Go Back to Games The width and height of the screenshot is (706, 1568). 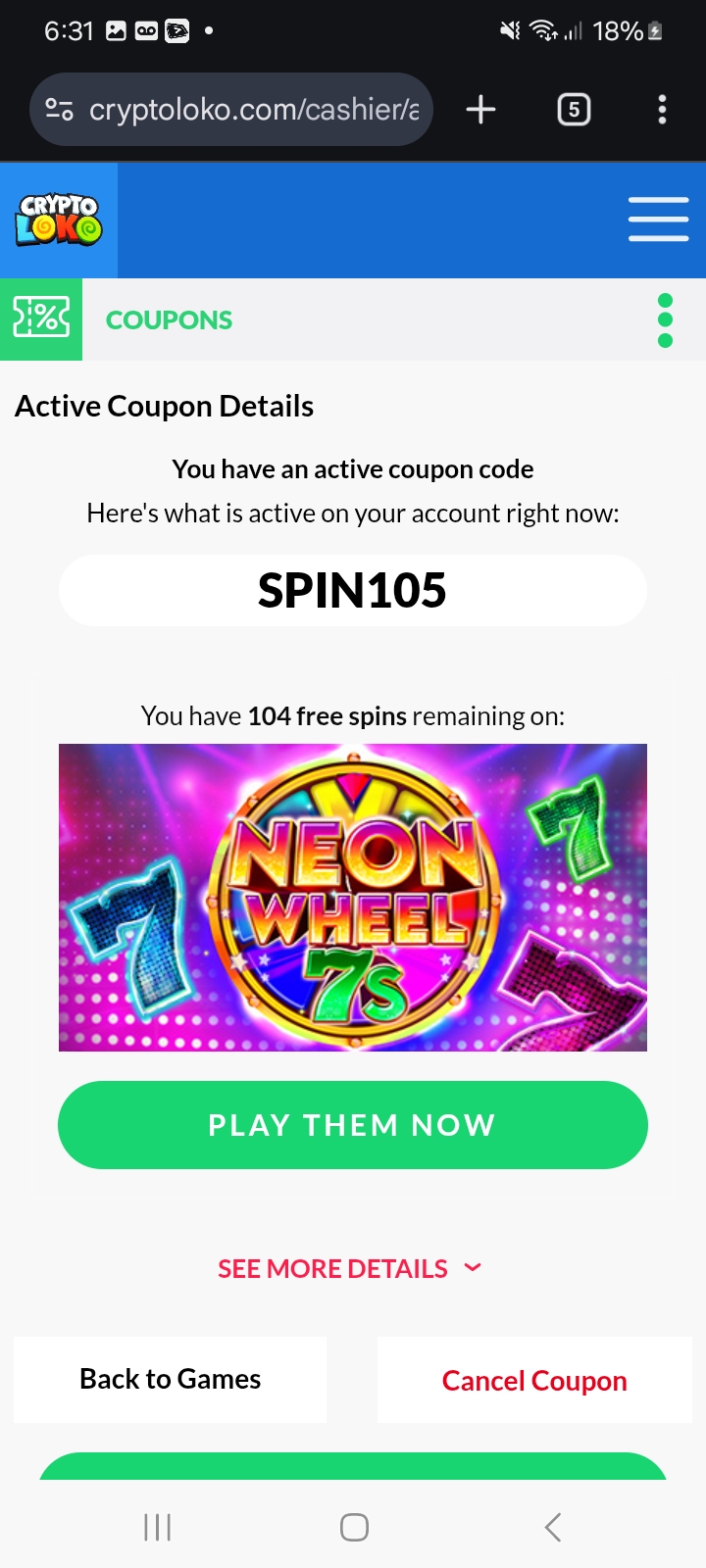(x=171, y=1380)
